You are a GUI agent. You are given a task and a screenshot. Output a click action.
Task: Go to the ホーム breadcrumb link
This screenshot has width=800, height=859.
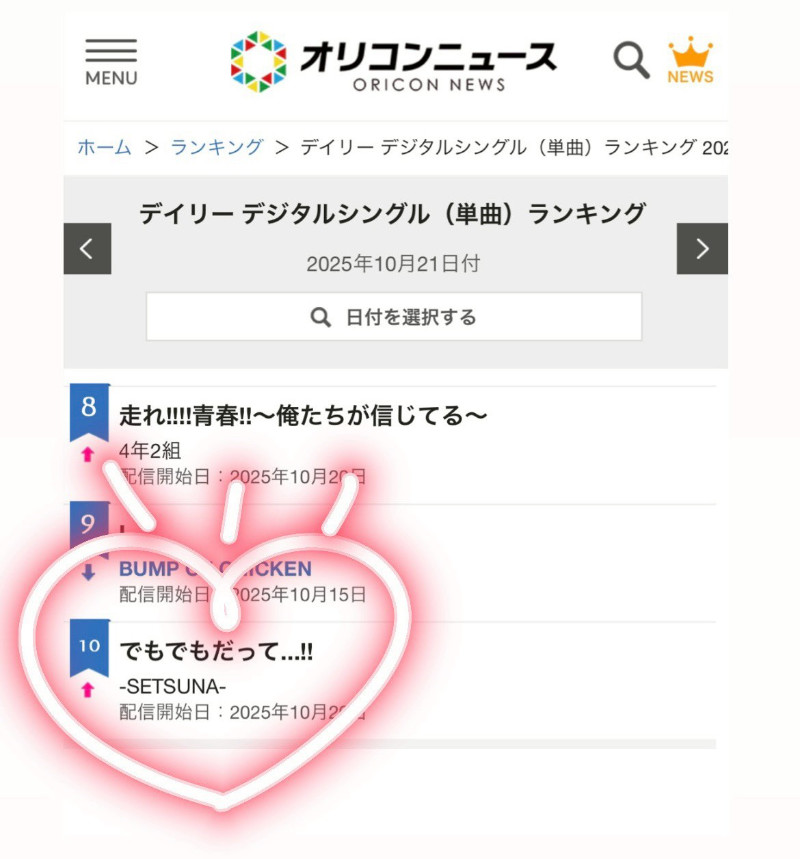104,147
